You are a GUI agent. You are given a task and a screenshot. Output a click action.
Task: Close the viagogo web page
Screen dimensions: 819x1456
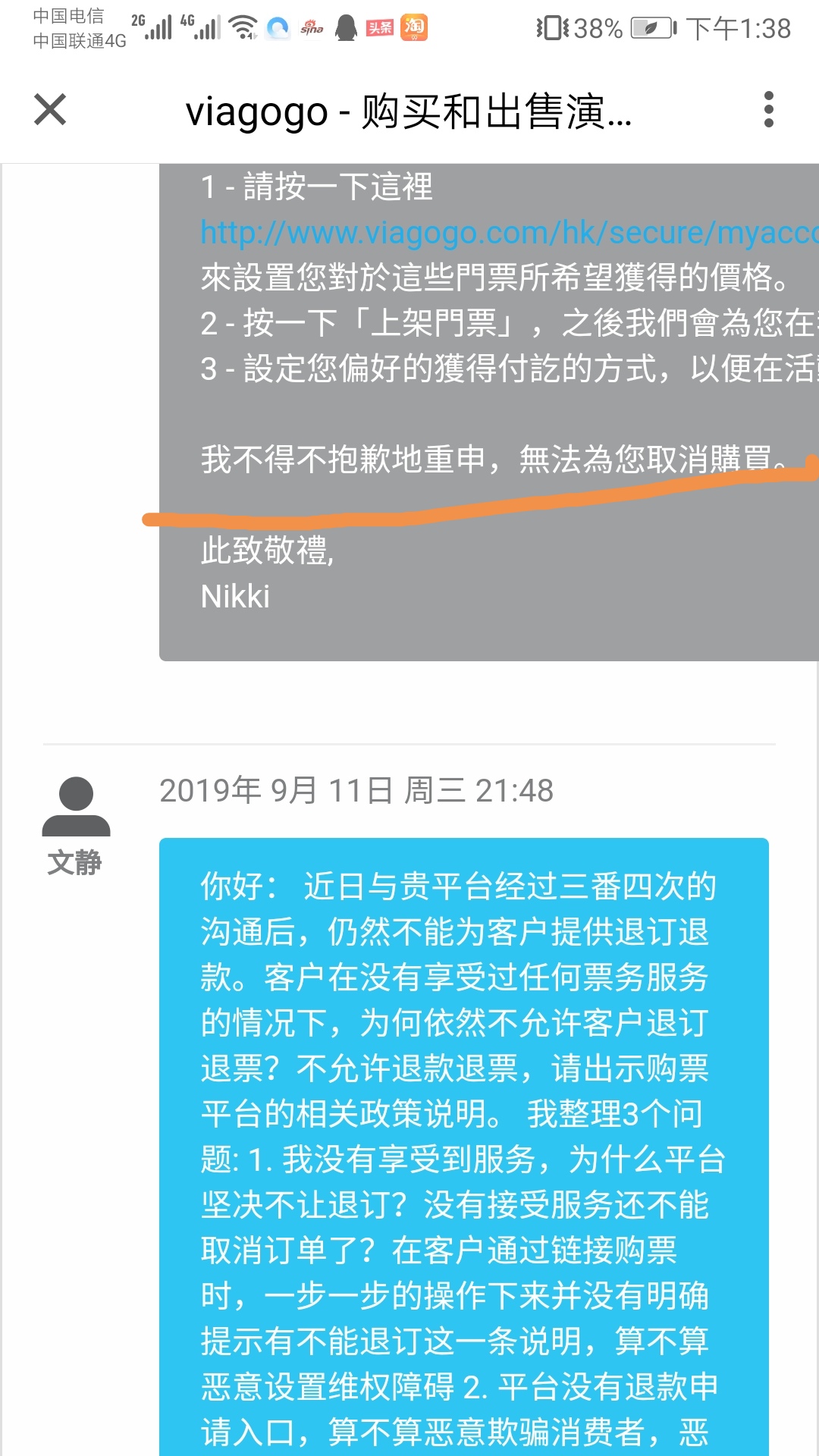[x=50, y=109]
